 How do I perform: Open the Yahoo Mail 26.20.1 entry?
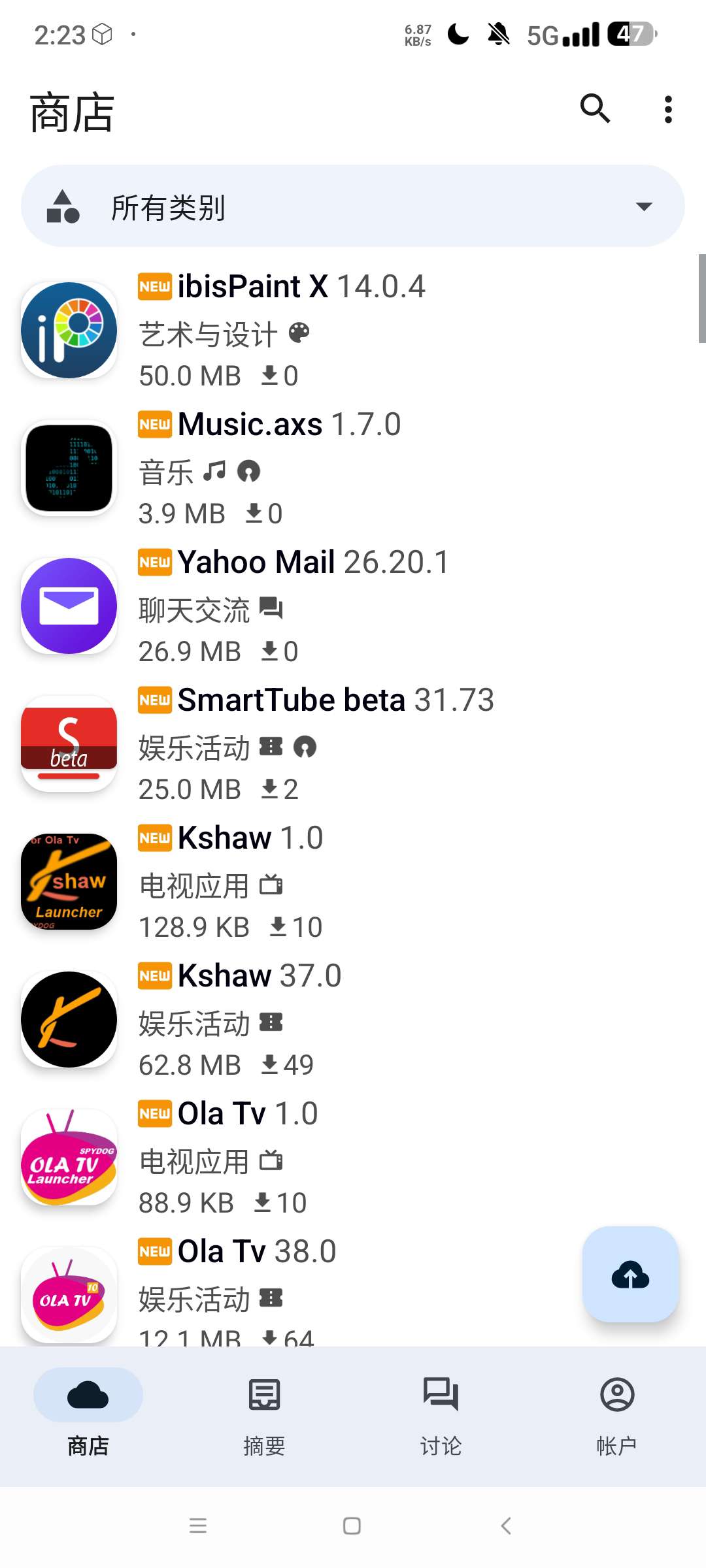click(353, 606)
